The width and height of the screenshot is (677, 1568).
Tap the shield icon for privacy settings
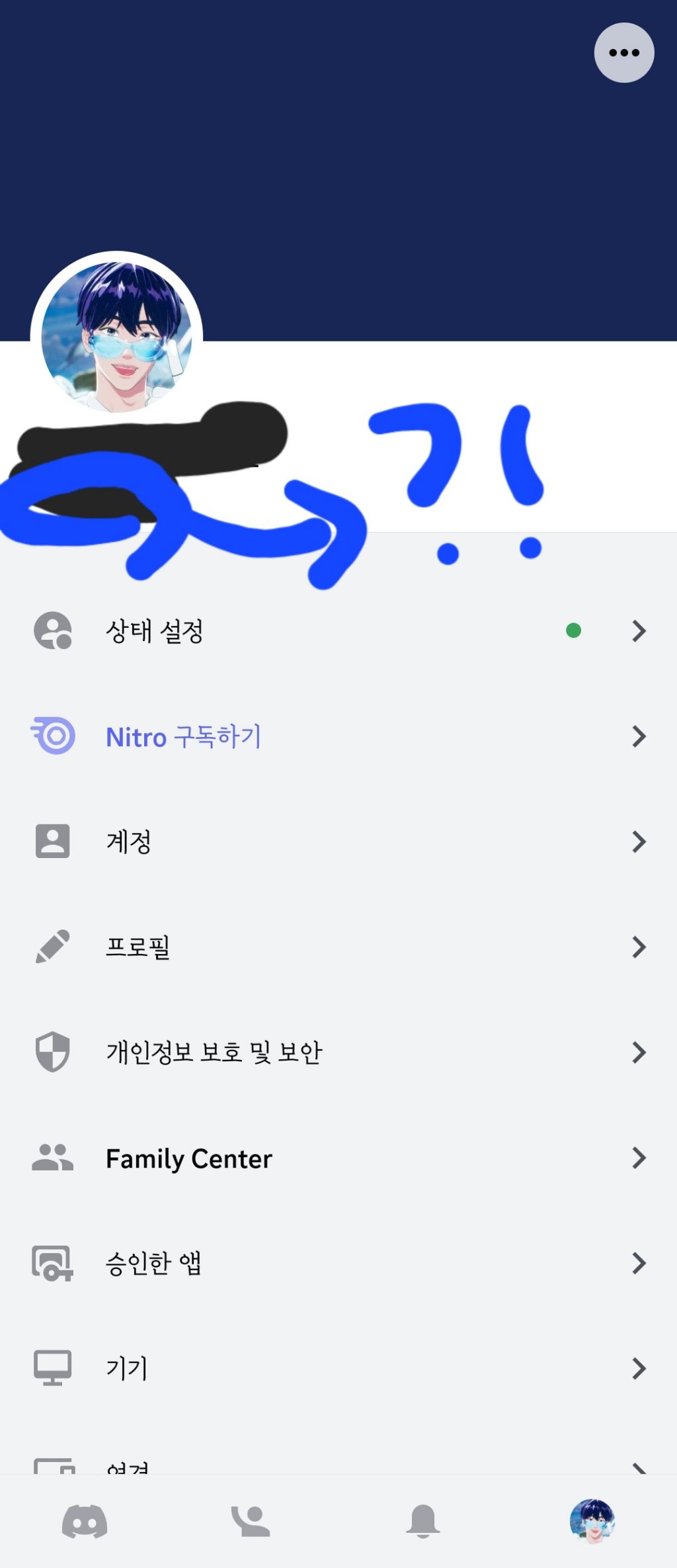(x=52, y=1052)
